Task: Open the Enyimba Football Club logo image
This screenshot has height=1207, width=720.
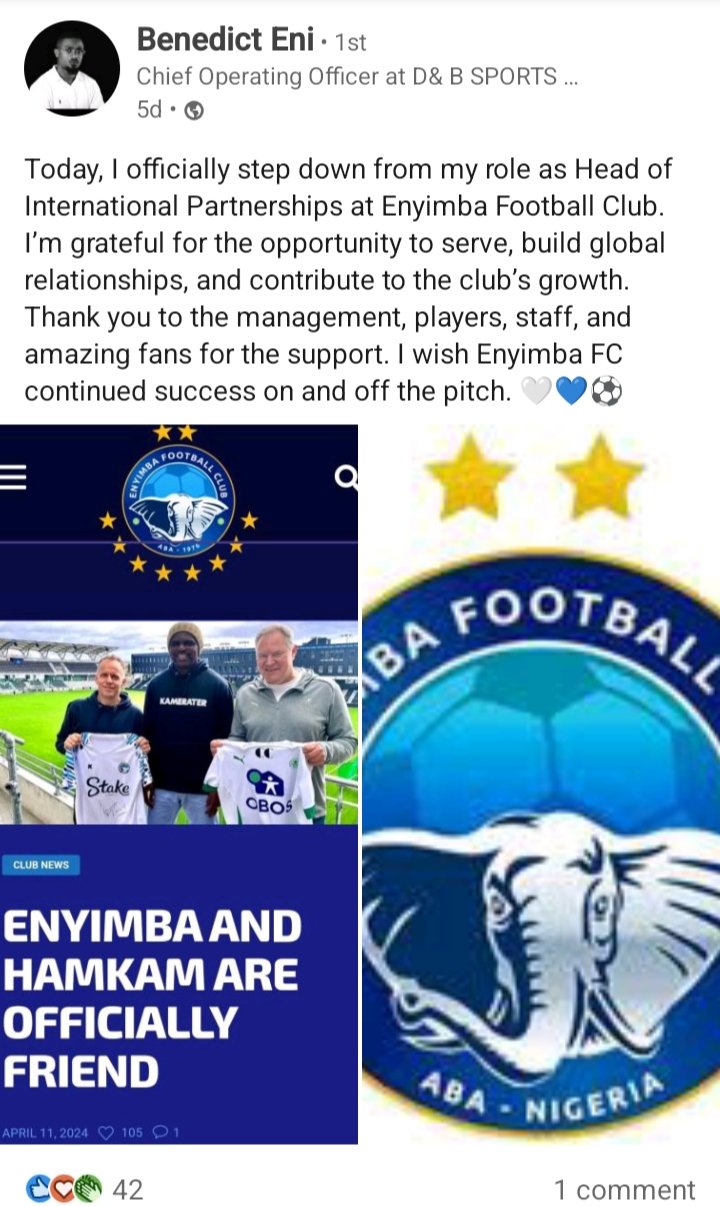Action: (540, 784)
